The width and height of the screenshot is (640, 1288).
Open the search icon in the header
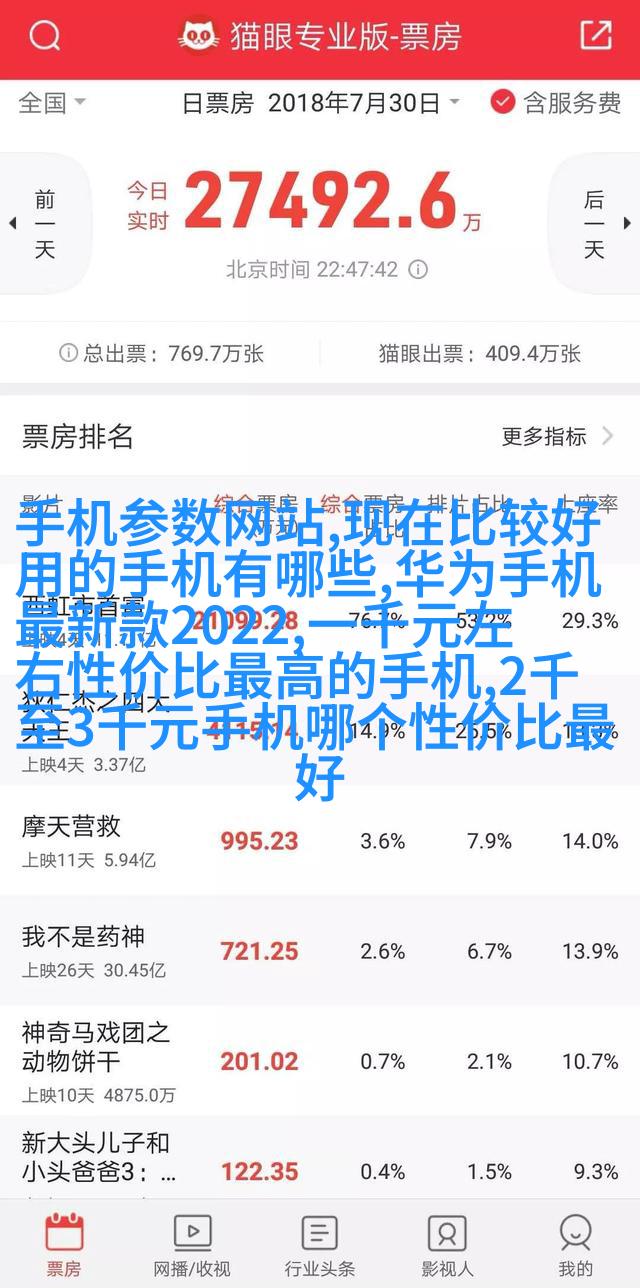(x=45, y=36)
